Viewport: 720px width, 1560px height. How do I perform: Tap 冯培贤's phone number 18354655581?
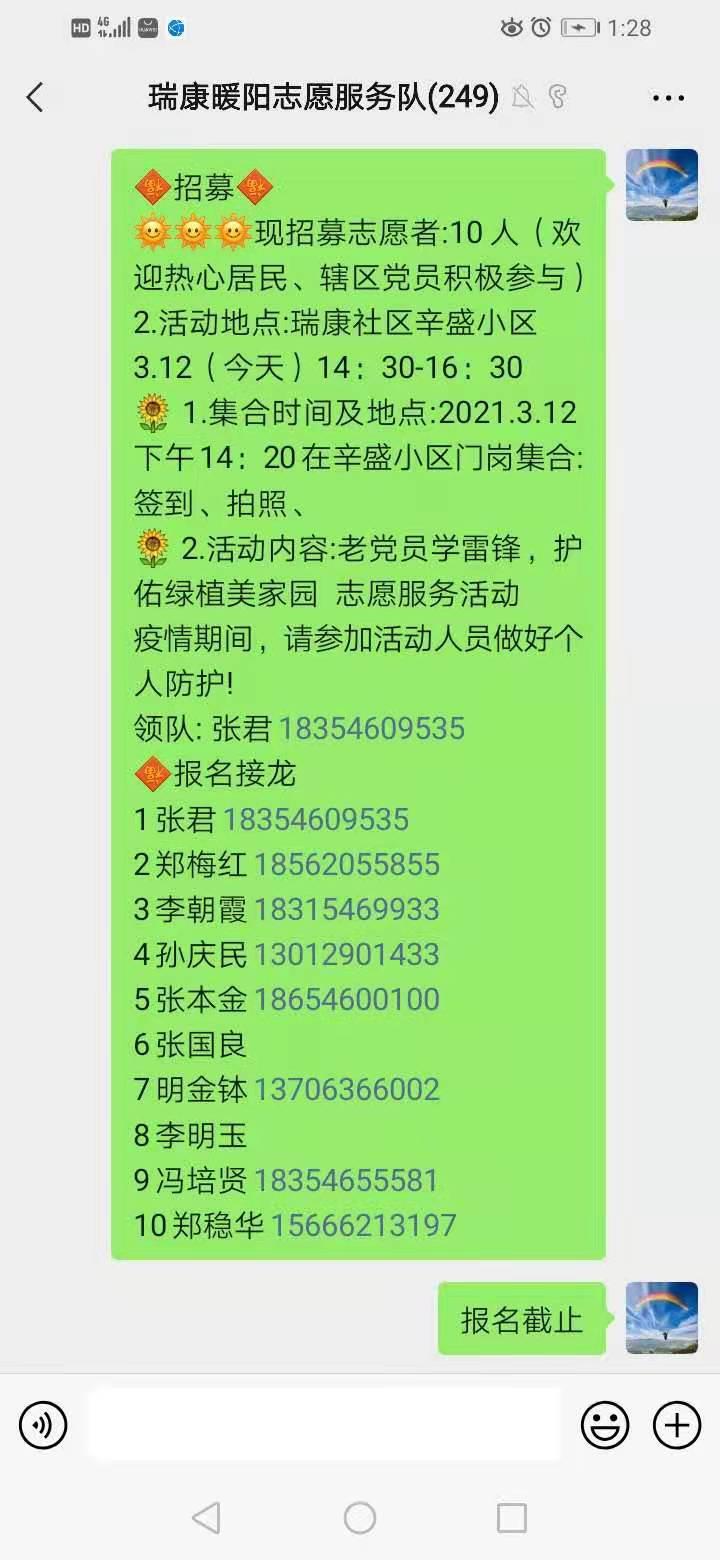tap(346, 1180)
